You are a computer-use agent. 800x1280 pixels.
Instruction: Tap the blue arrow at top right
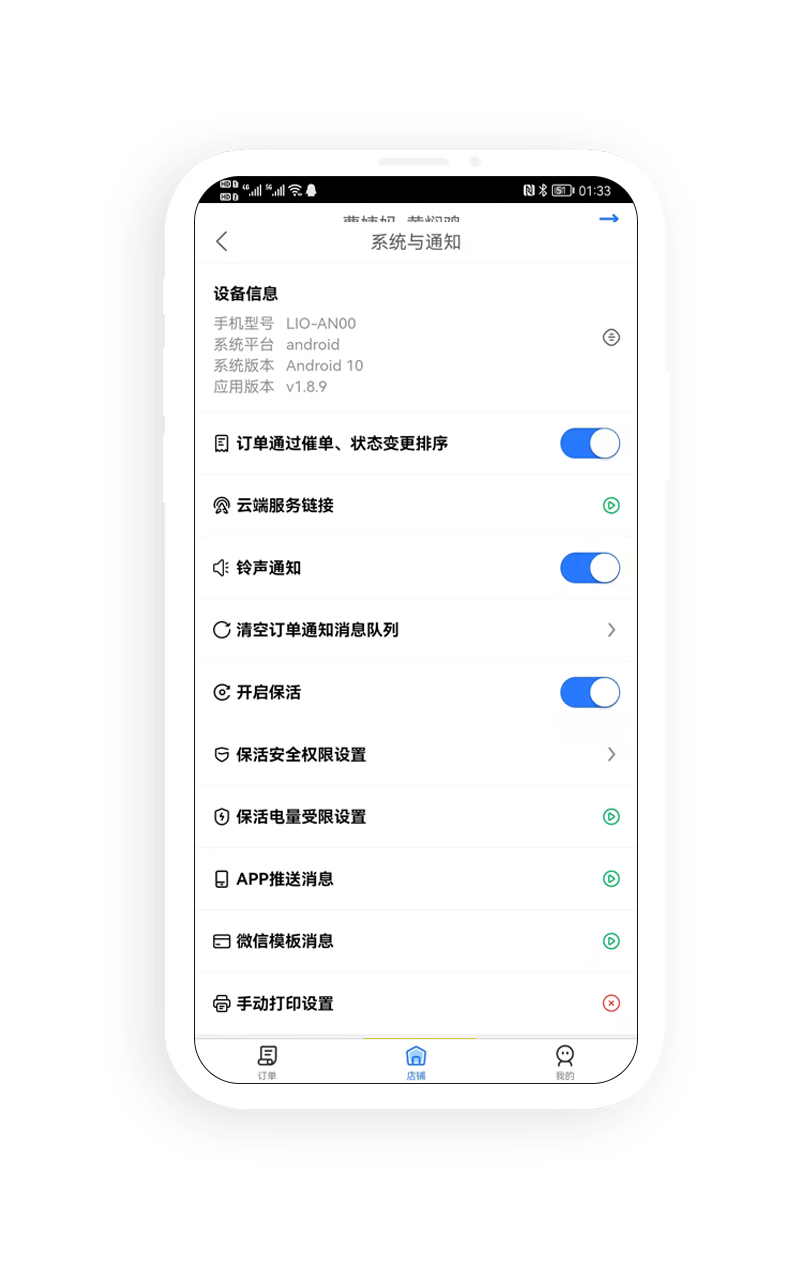pyautogui.click(x=609, y=219)
